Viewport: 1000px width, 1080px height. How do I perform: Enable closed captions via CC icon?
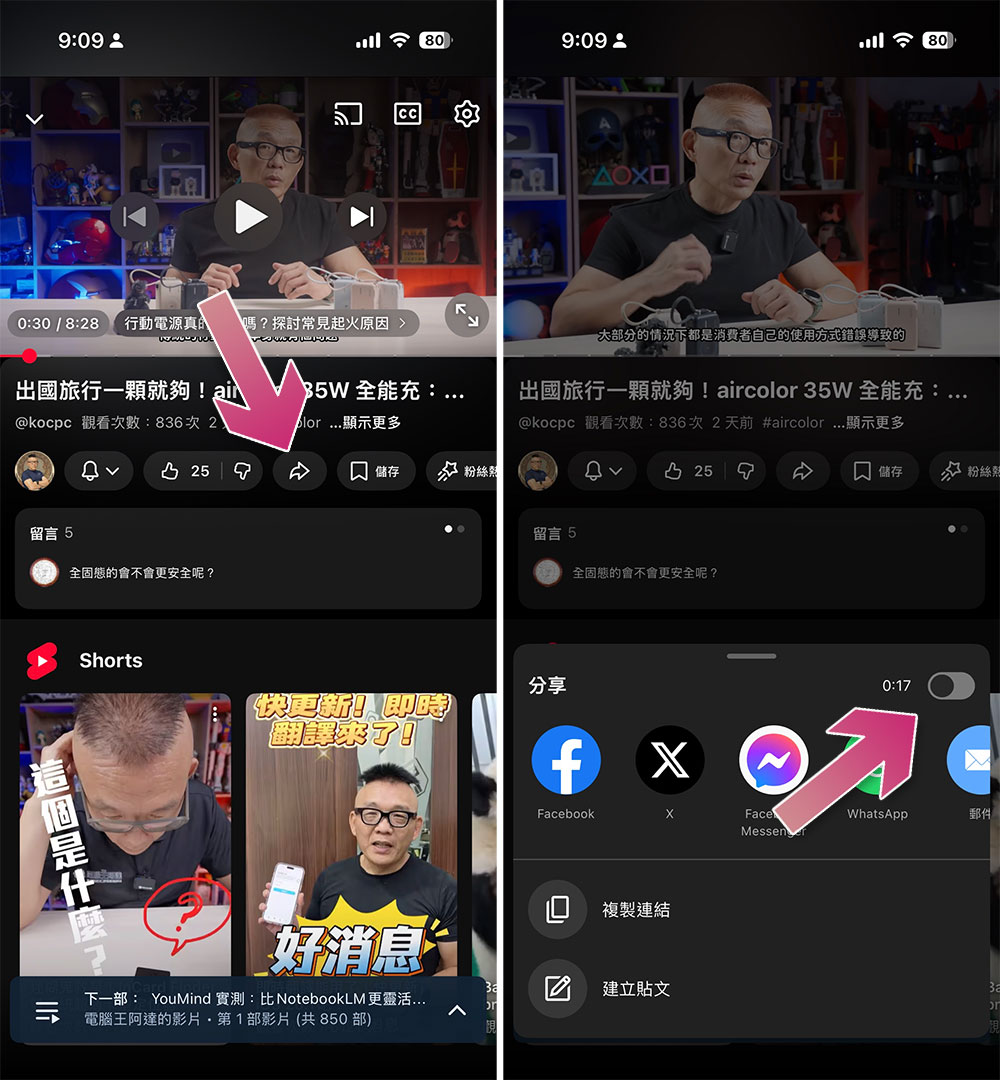[x=408, y=113]
